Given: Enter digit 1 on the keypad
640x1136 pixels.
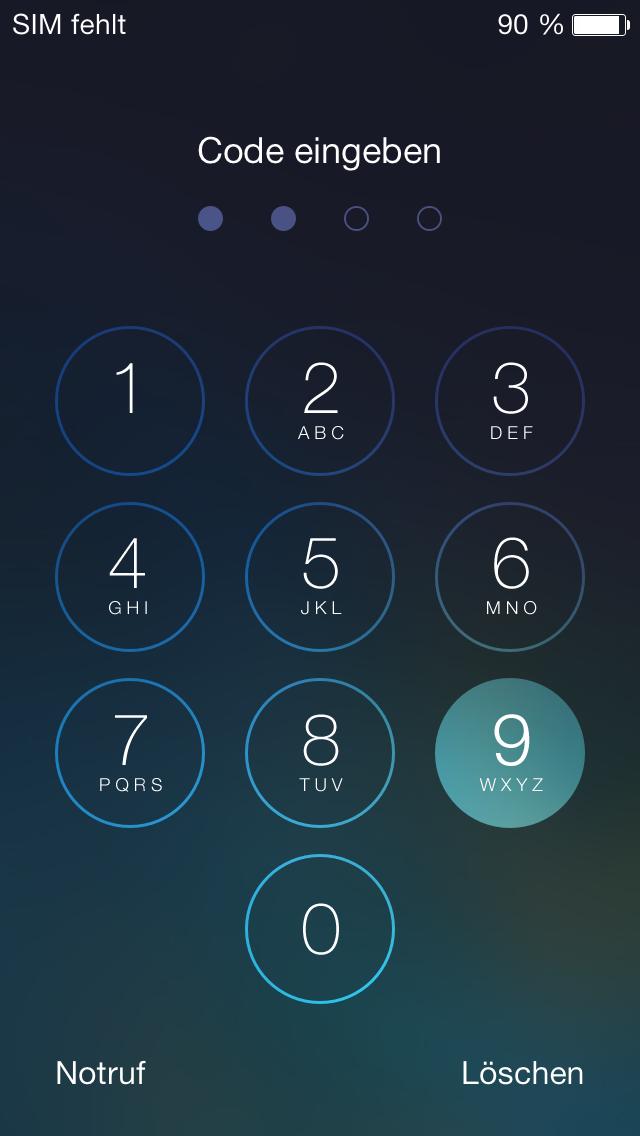Looking at the screenshot, I should coord(130,401).
